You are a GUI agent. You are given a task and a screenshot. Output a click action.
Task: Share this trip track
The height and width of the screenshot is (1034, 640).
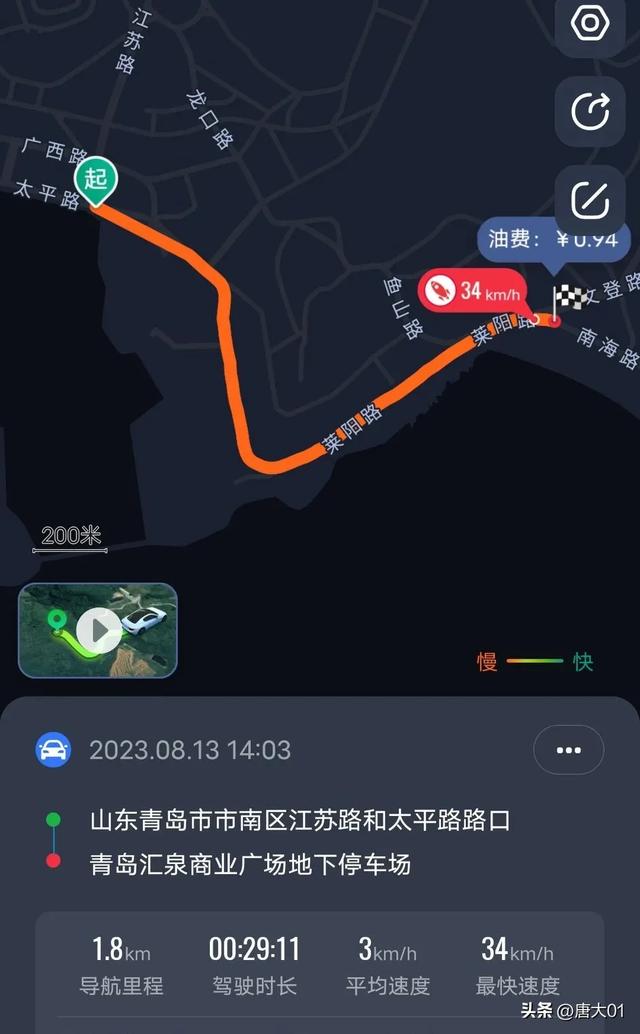pos(590,111)
